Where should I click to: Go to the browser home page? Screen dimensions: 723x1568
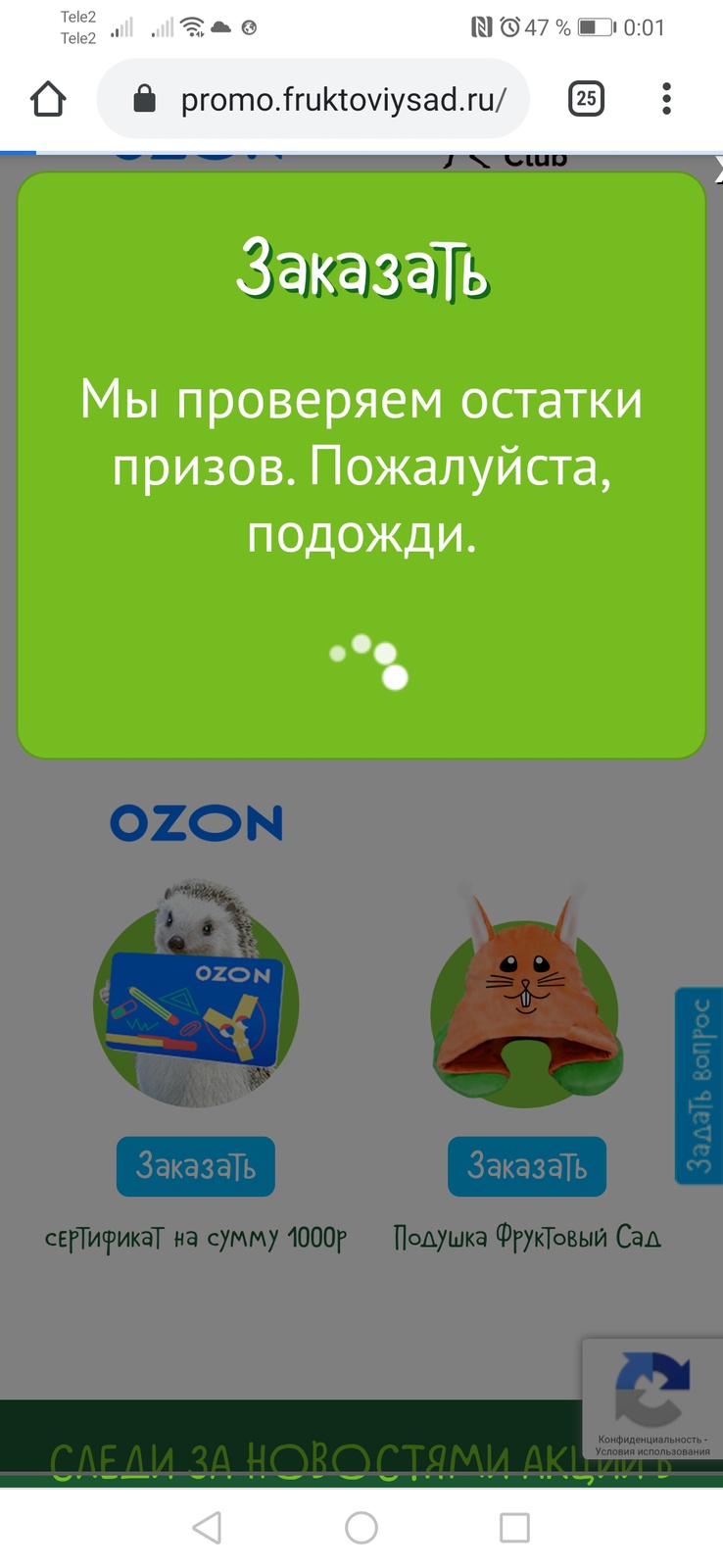click(x=48, y=99)
